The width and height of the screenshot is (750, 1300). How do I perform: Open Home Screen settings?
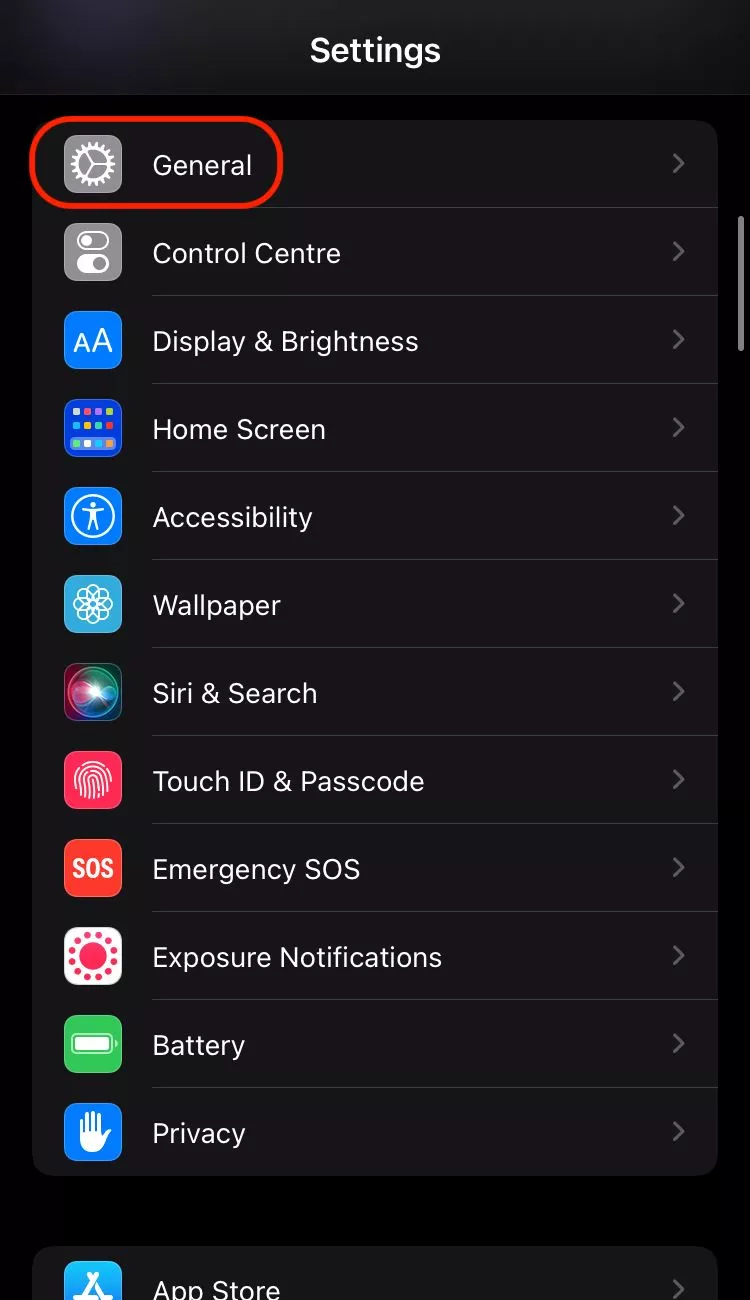pos(375,428)
